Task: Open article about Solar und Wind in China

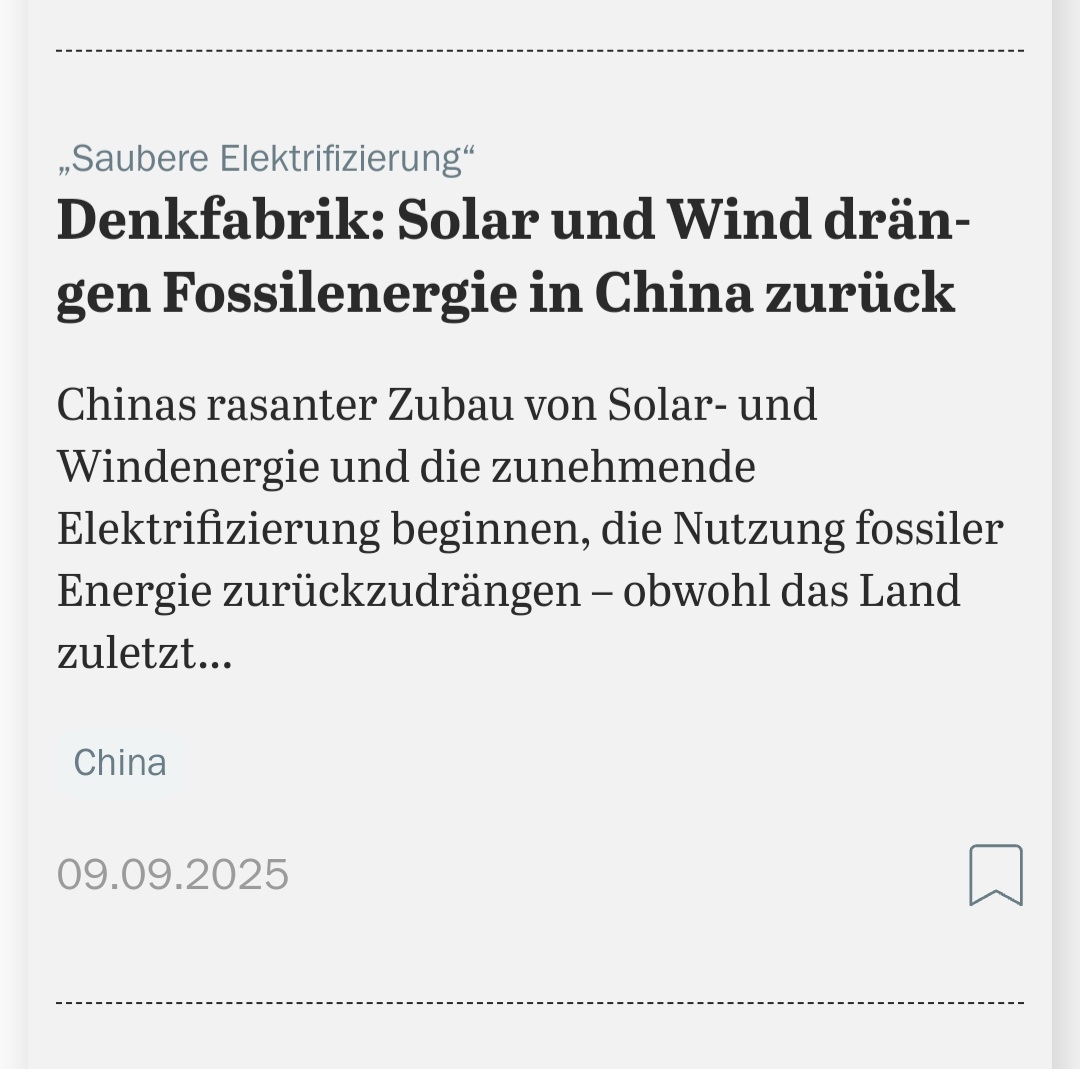Action: coord(506,256)
